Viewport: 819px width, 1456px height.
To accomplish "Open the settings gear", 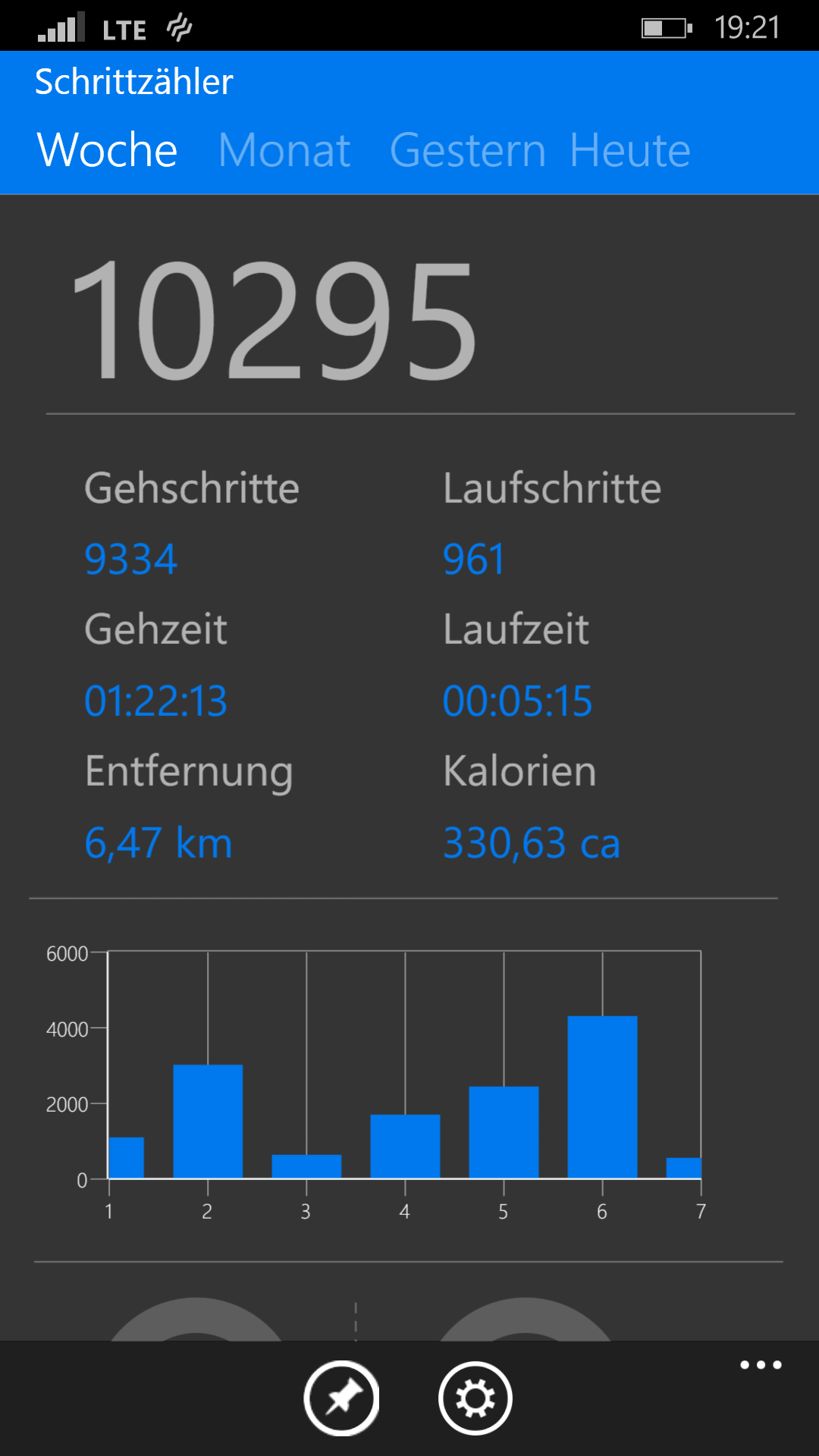I will click(475, 1398).
